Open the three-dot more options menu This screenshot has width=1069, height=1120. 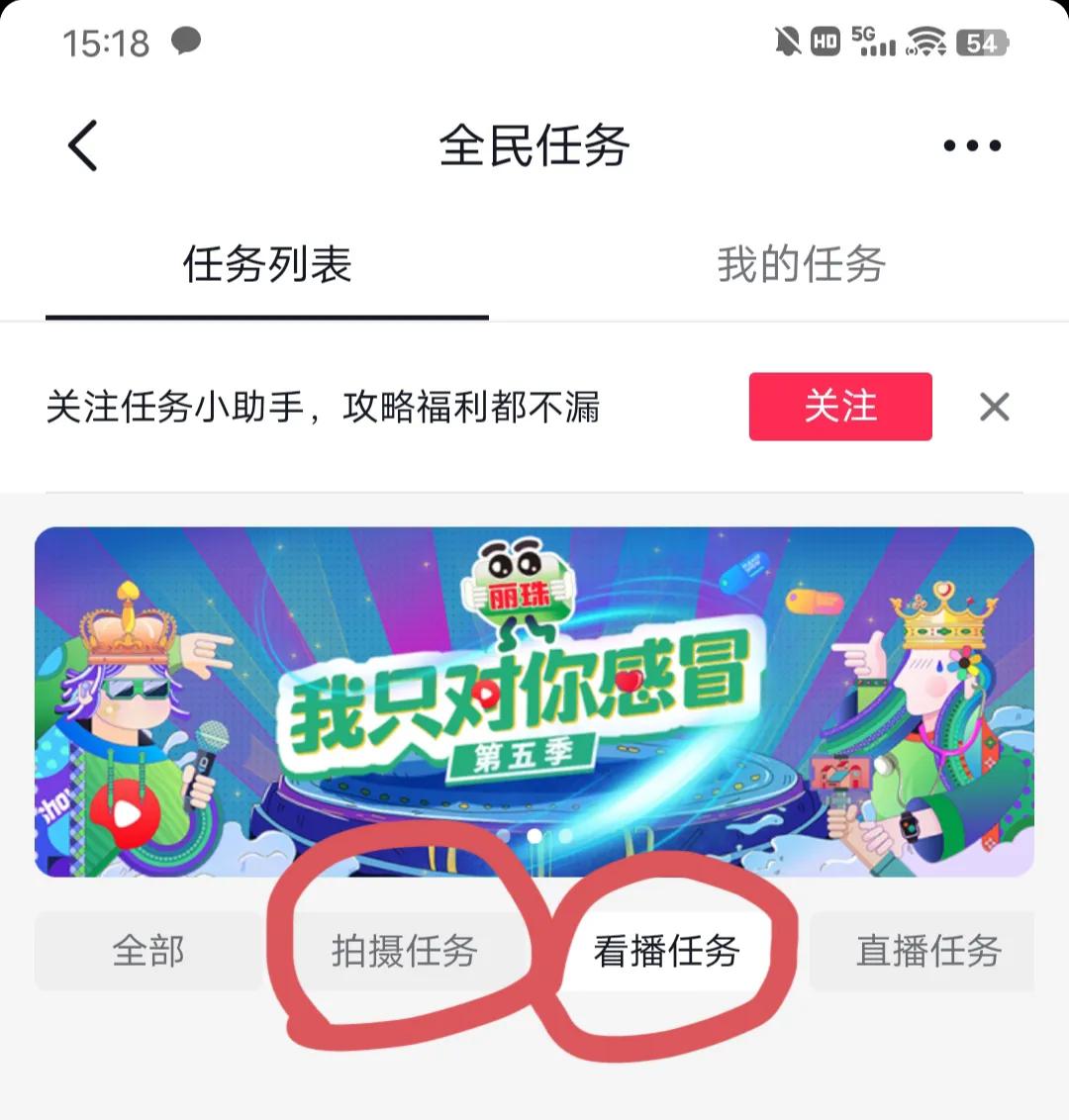point(969,144)
